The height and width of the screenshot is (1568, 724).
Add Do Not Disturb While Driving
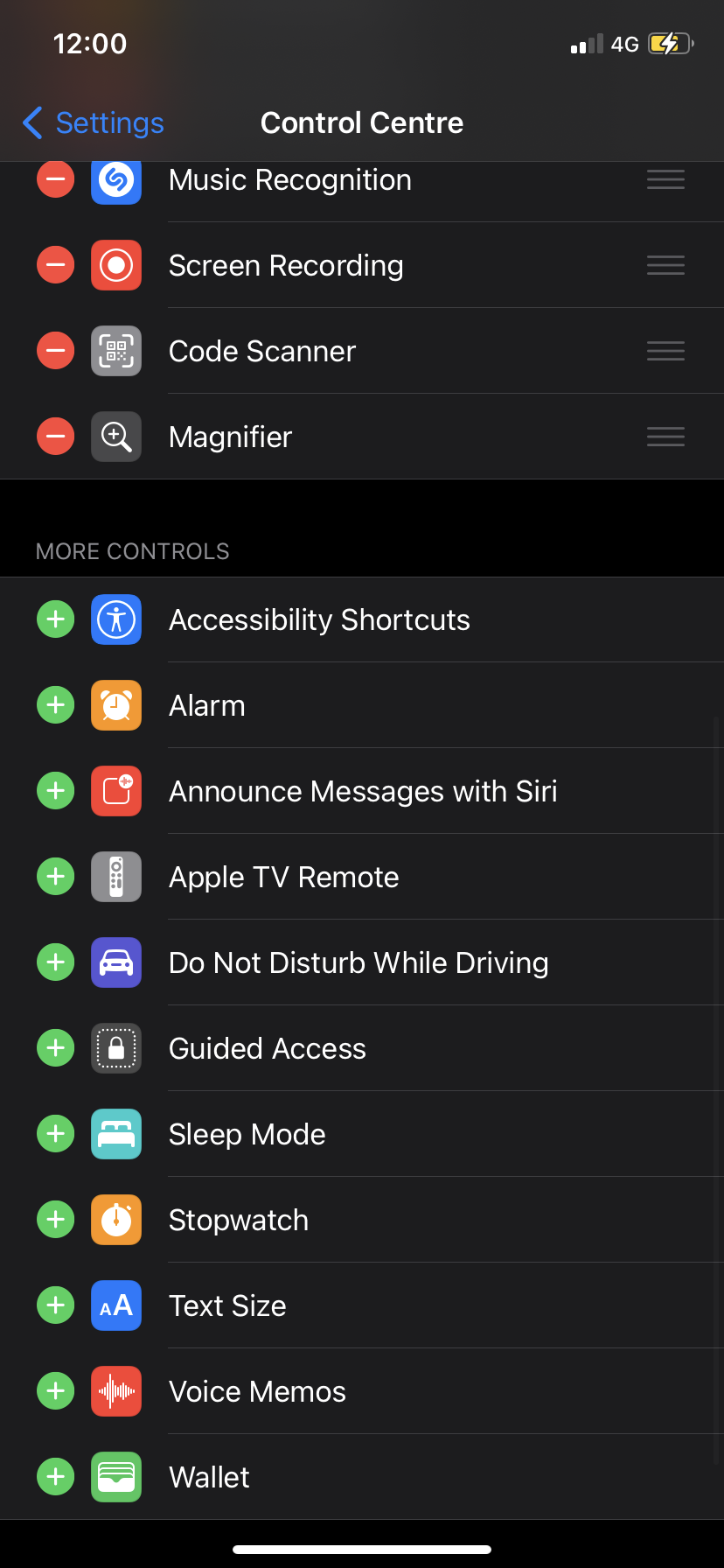55,962
